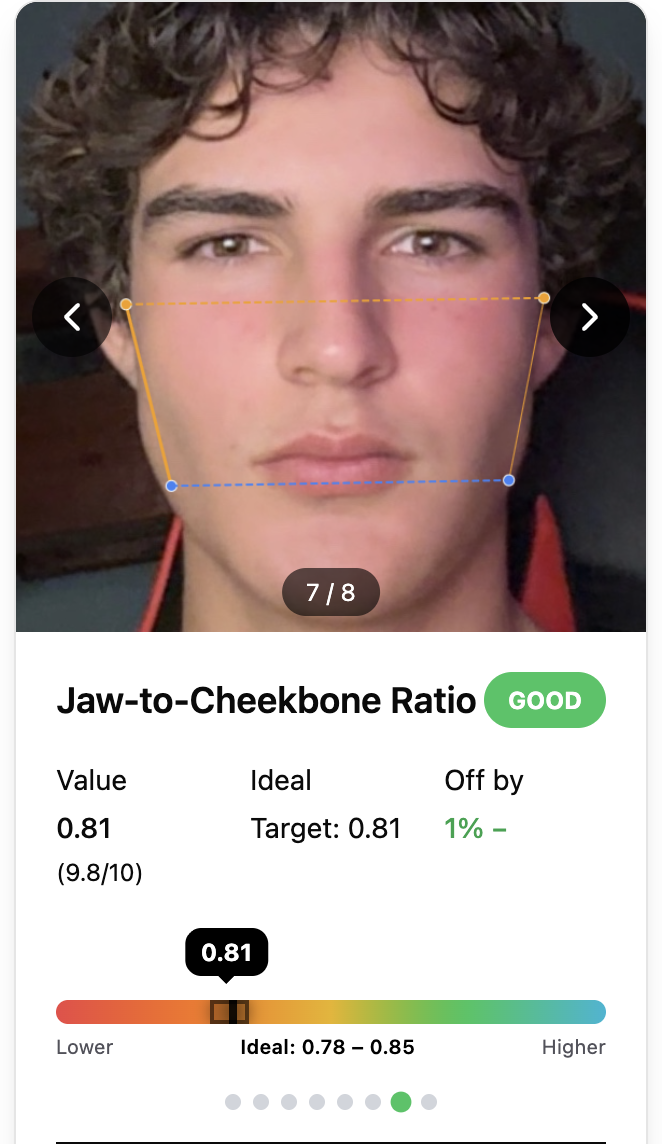Jump to the first carousel page dot
Screen dimensions: 662x1144
[233, 1102]
